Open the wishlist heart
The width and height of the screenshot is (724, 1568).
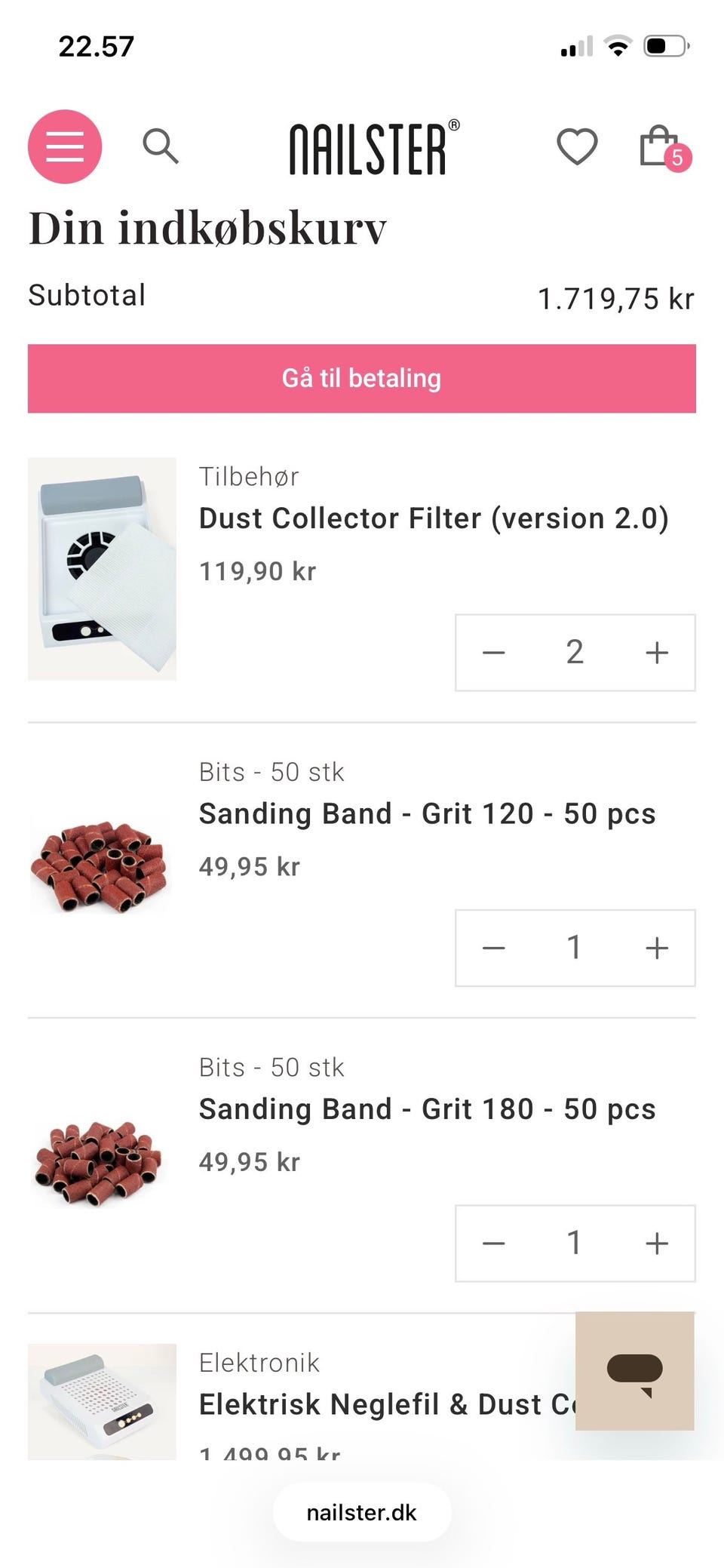click(577, 146)
